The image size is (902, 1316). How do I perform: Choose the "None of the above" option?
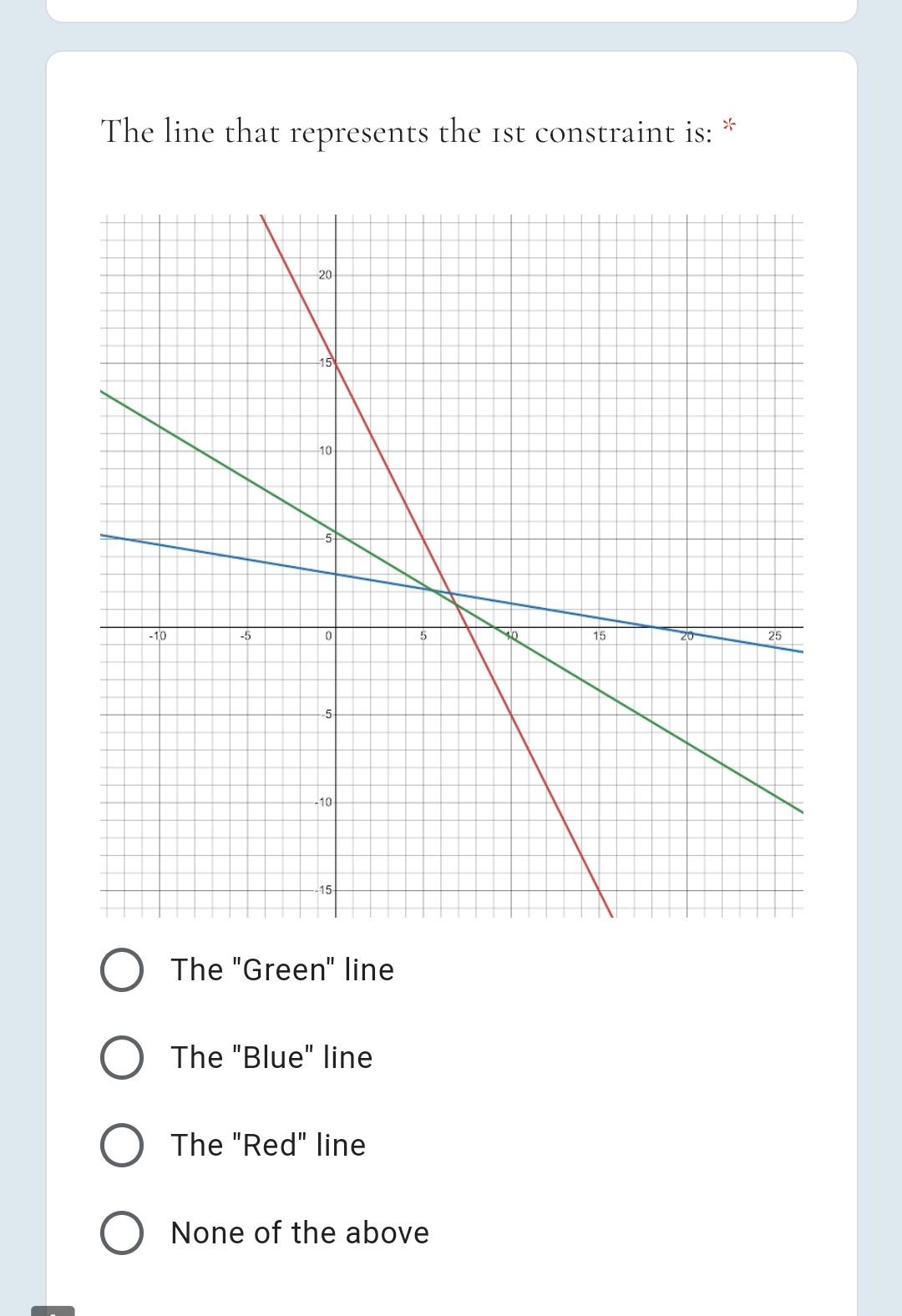(x=122, y=1232)
